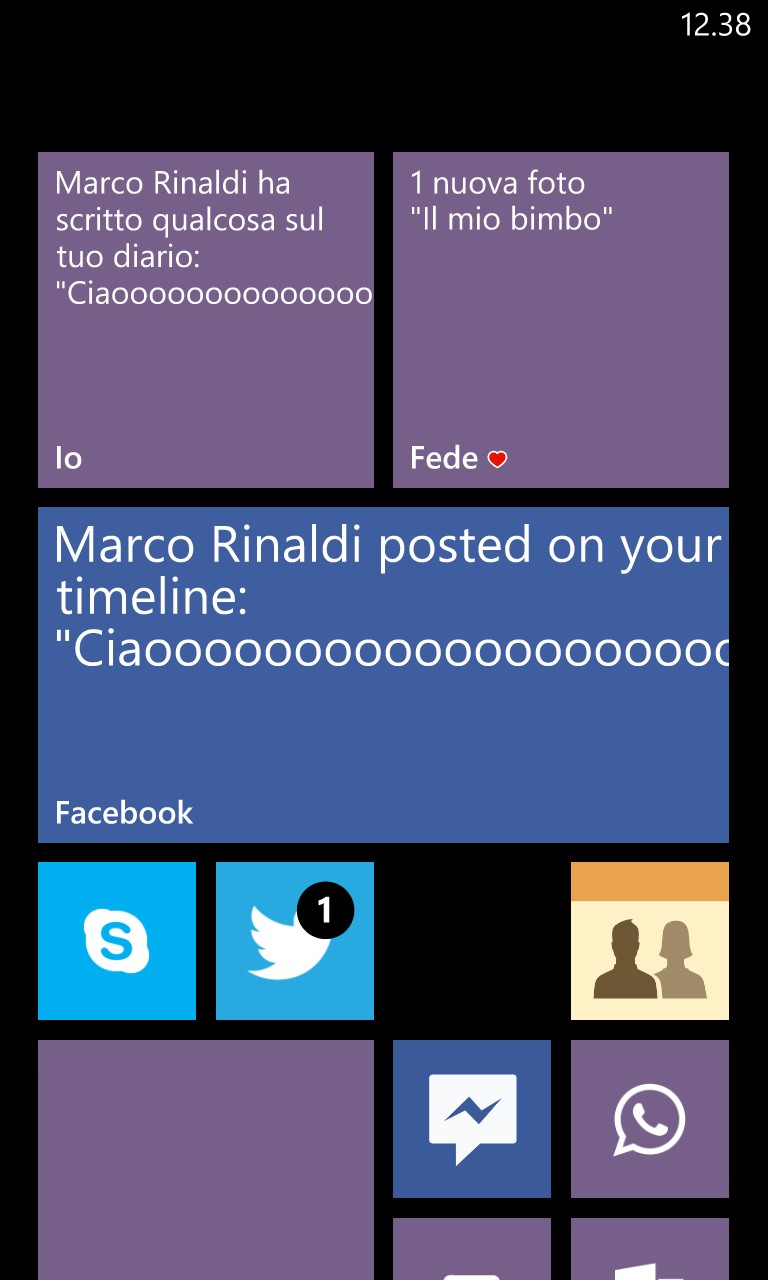Open the Fede contact tile

click(560, 320)
